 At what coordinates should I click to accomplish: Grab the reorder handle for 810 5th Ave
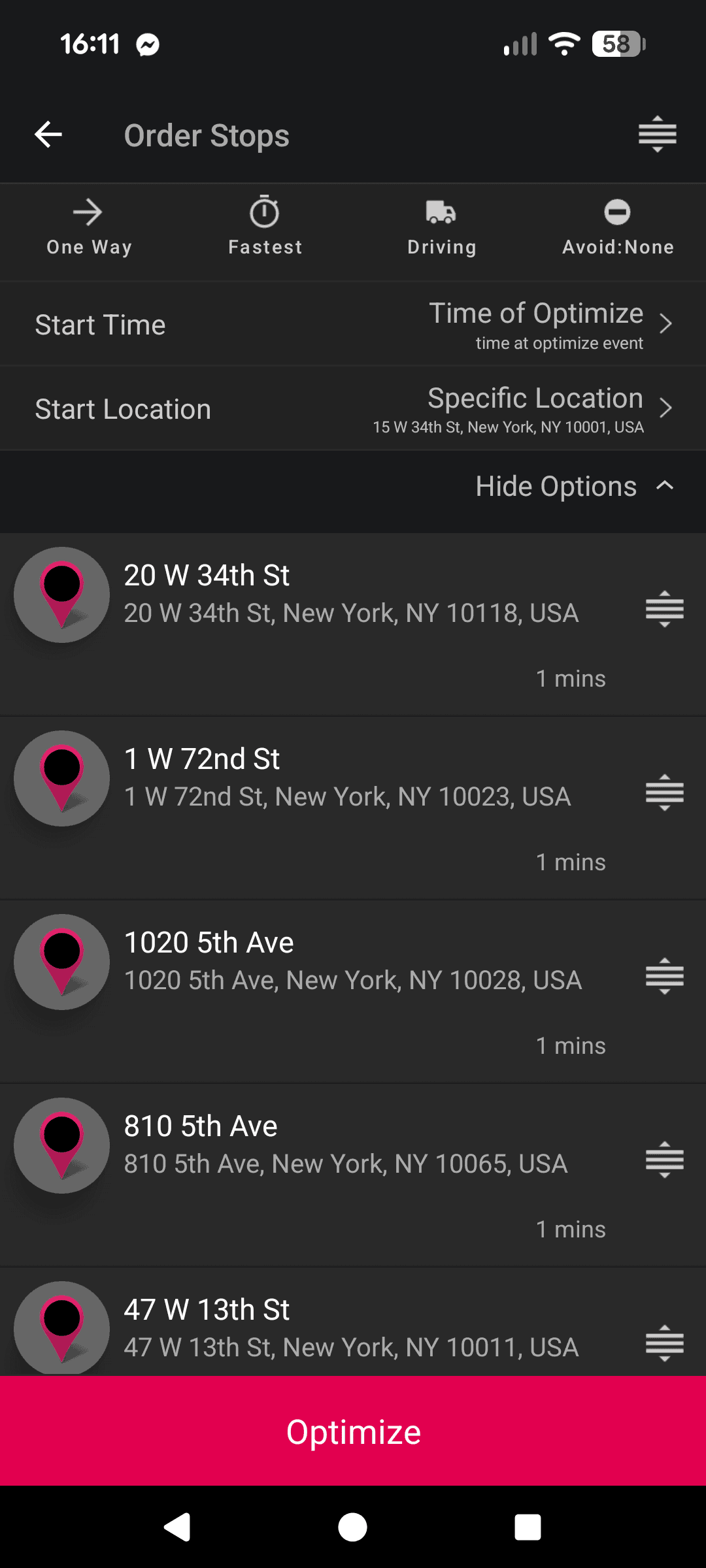tap(664, 1160)
